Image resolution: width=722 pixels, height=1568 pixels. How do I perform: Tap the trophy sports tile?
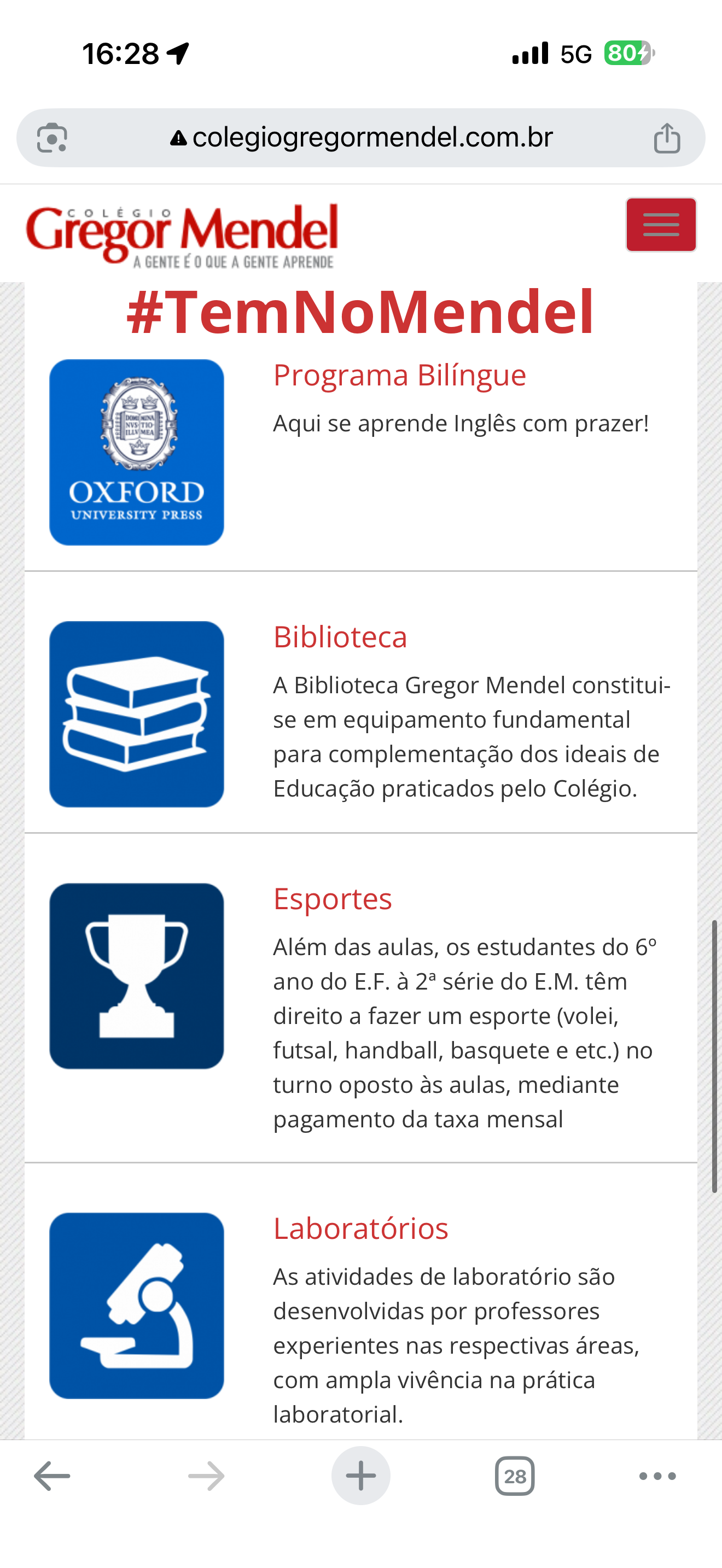[x=136, y=976]
